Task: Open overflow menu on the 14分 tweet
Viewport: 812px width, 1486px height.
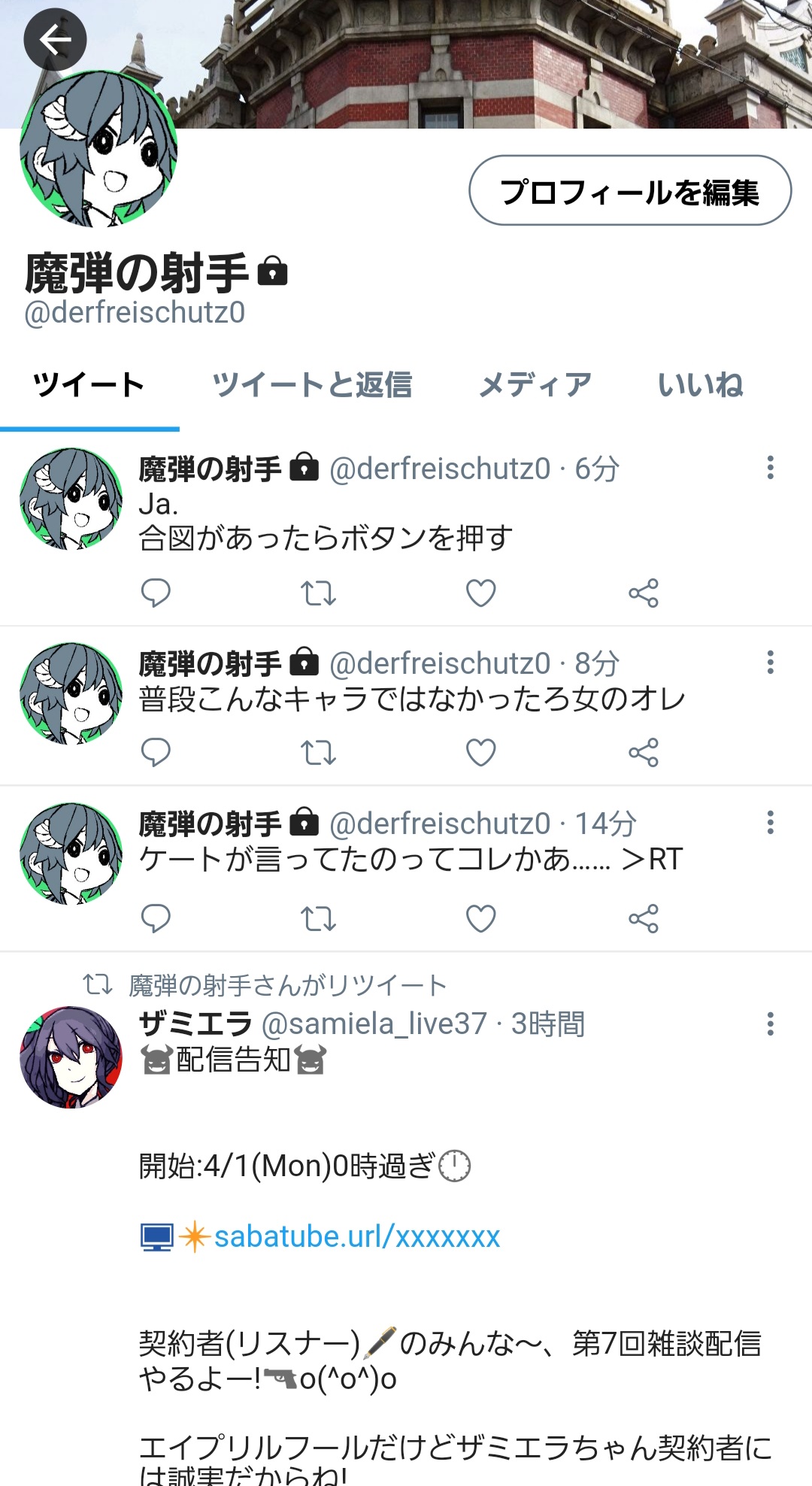Action: pos(770,823)
